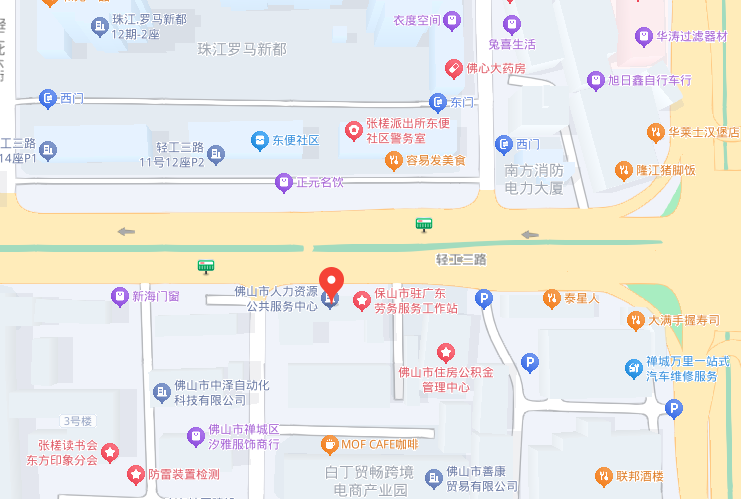This screenshot has width=741, height=499.
Task: Select 佛山市人力资源公共服务中心 on the map
Action: pos(330,299)
